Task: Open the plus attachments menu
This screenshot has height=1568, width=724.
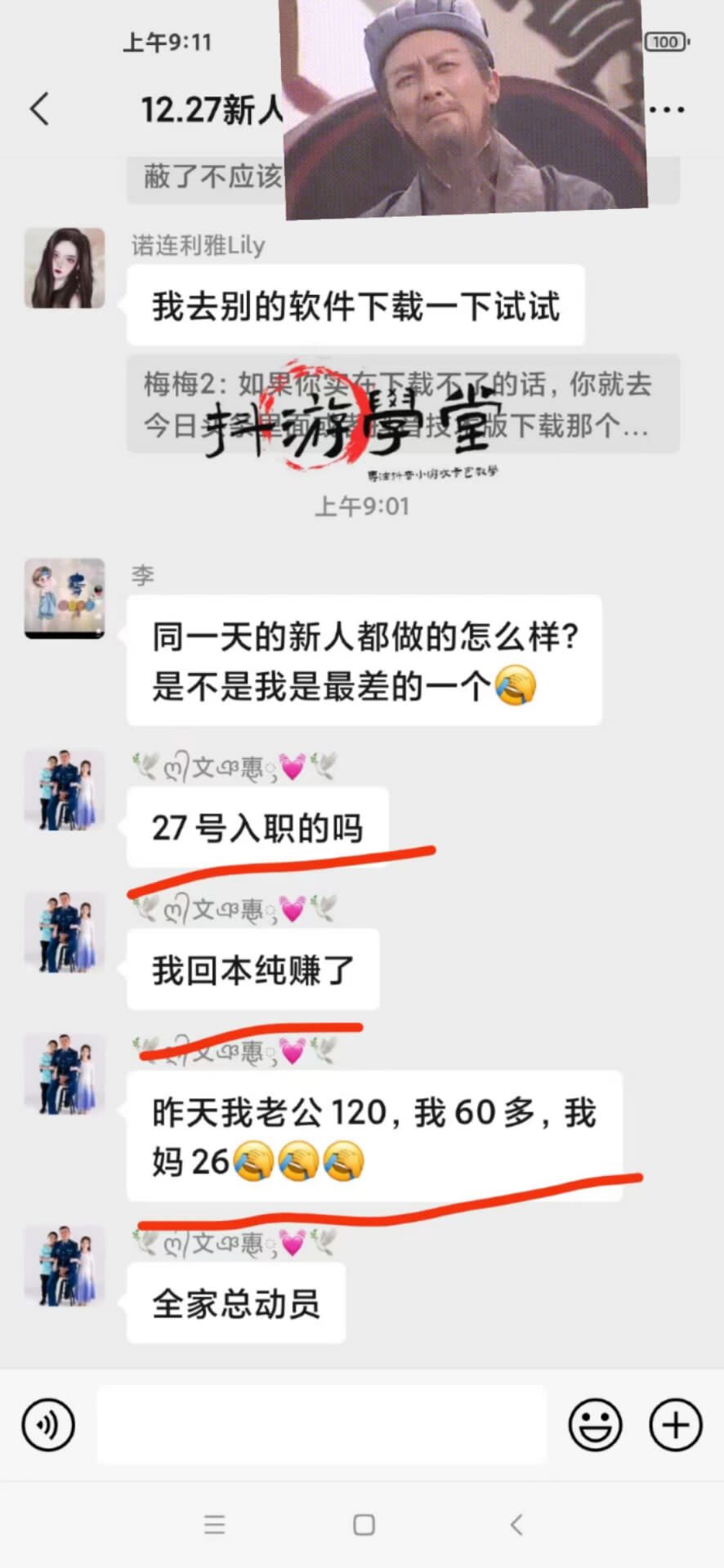Action: pyautogui.click(x=675, y=1425)
